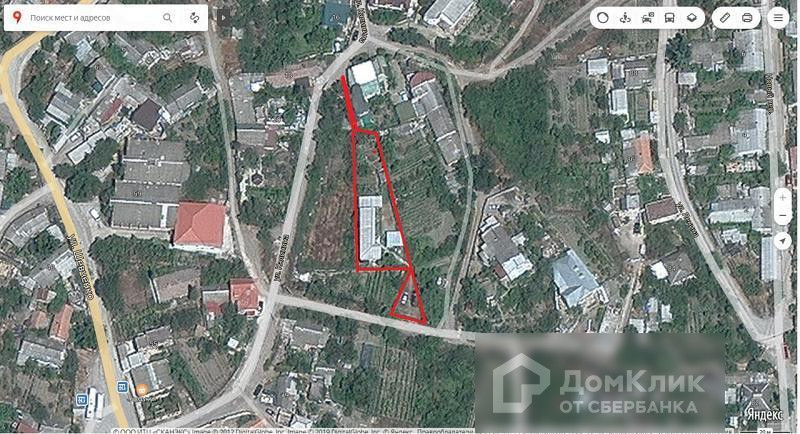Open the map layers selector

click(x=691, y=18)
